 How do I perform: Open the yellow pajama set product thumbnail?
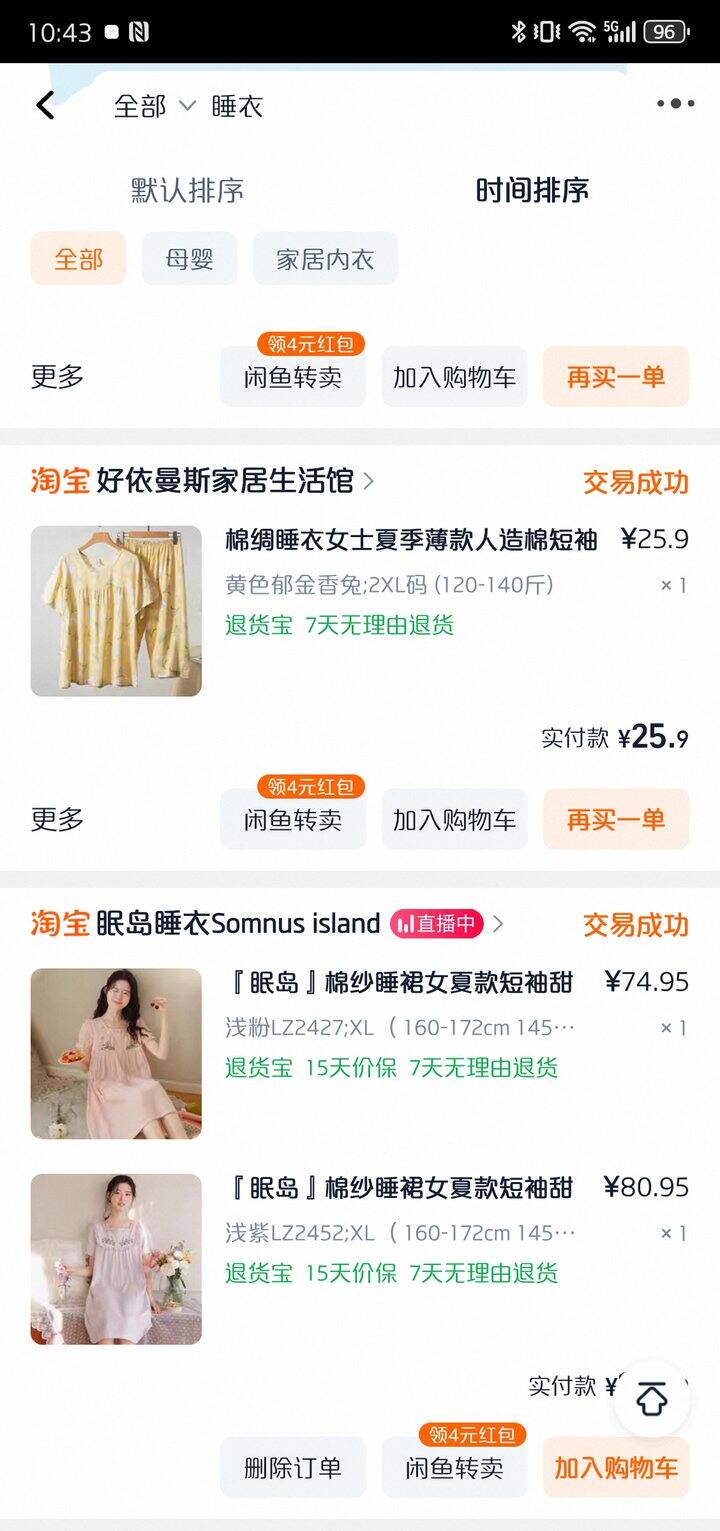116,610
